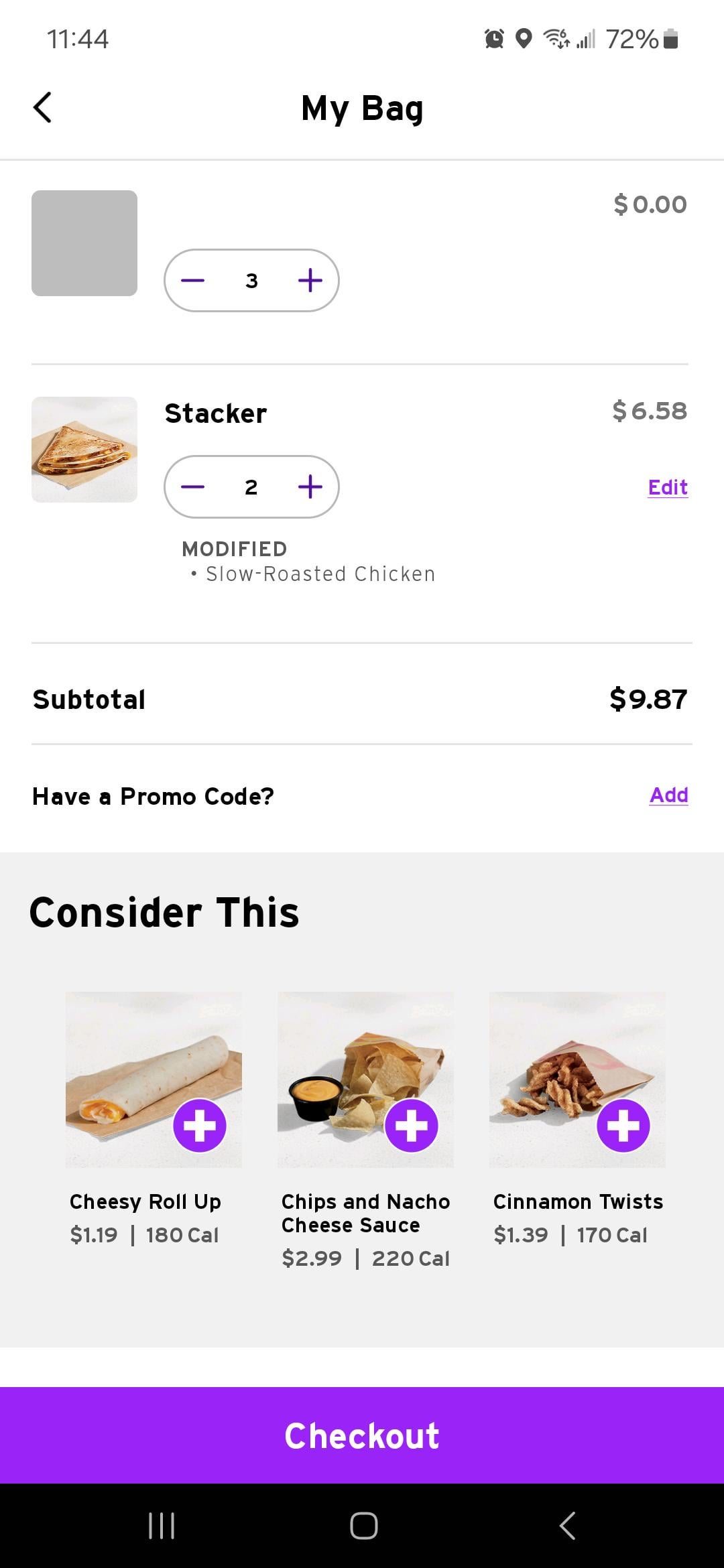Proceed to Checkout
The height and width of the screenshot is (1568, 724).
coord(362,1435)
